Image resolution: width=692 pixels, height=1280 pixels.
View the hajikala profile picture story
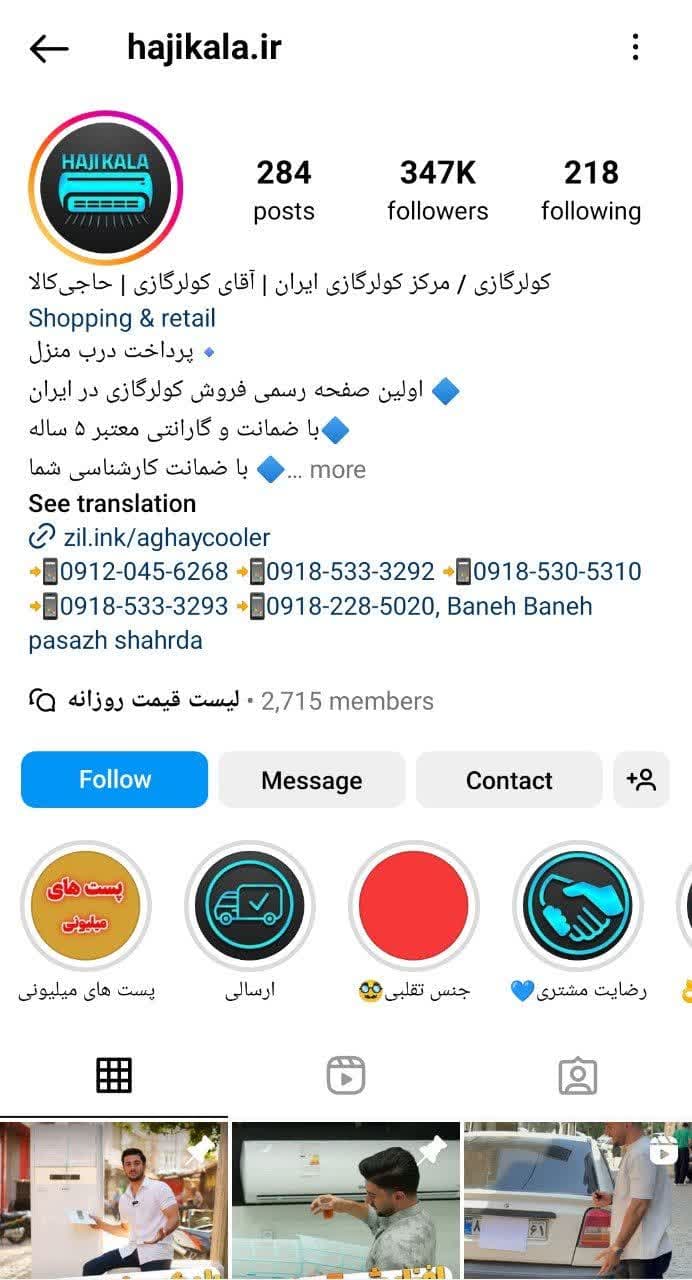click(x=106, y=188)
